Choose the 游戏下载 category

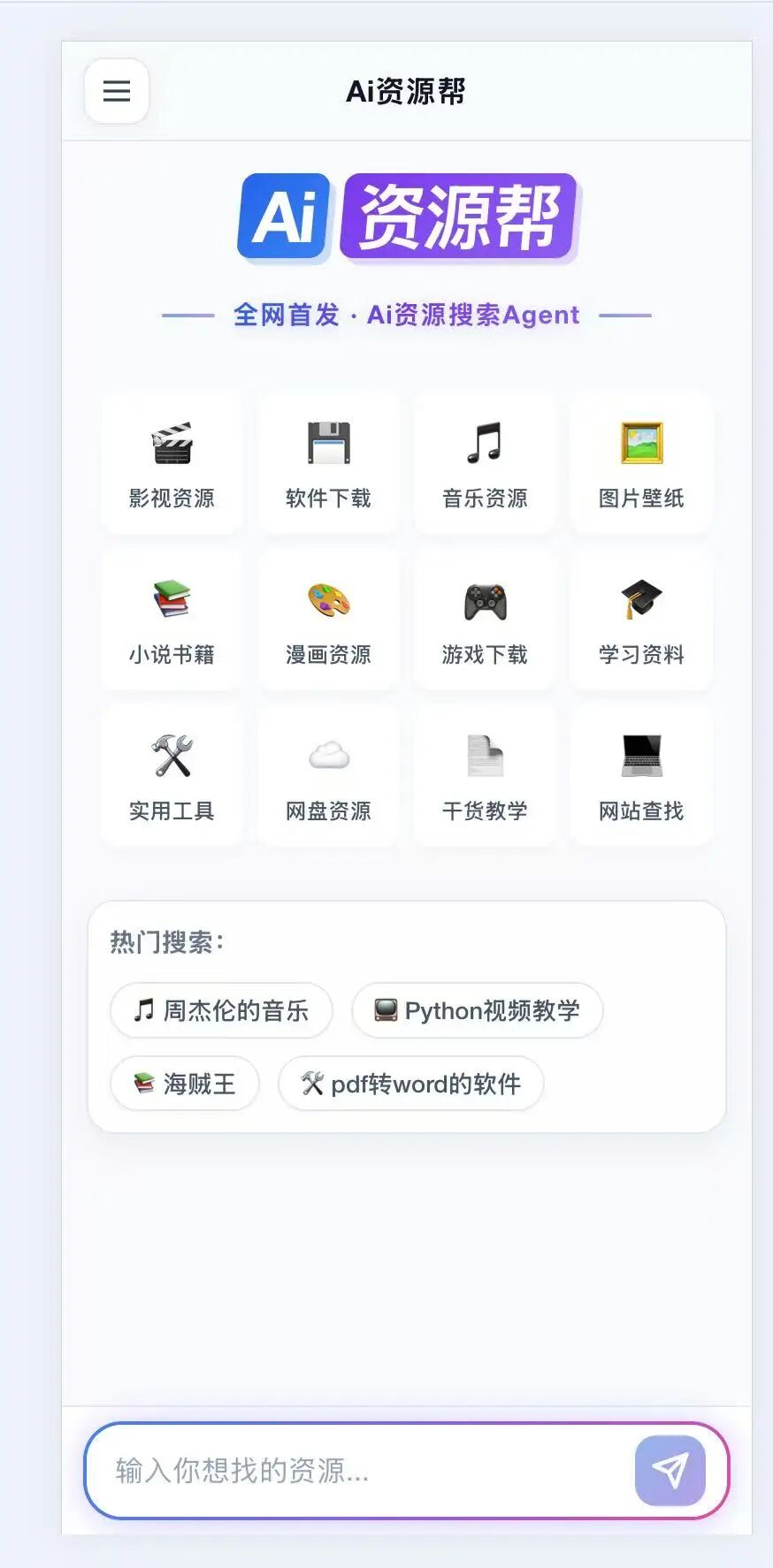(x=485, y=620)
